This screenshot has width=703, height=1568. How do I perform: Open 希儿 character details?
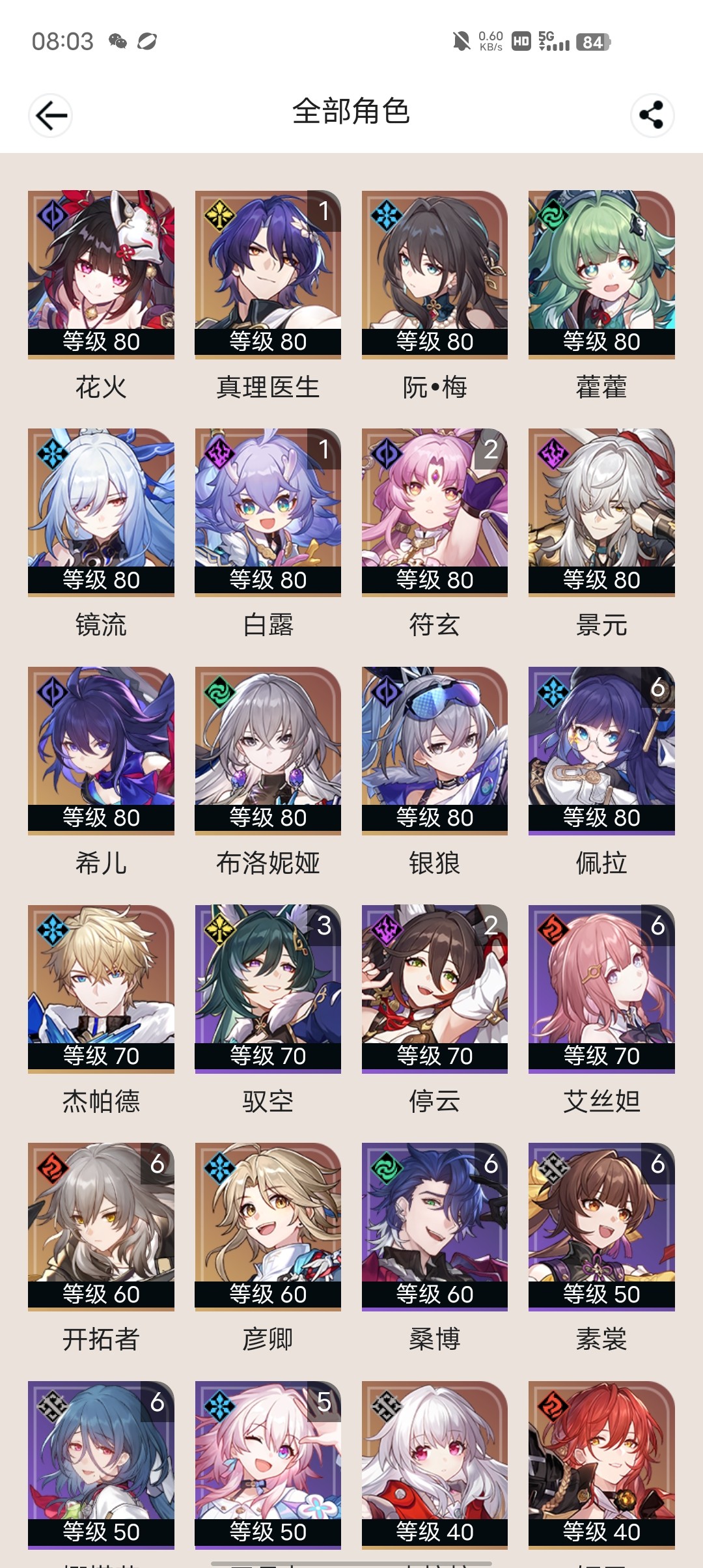point(101,749)
